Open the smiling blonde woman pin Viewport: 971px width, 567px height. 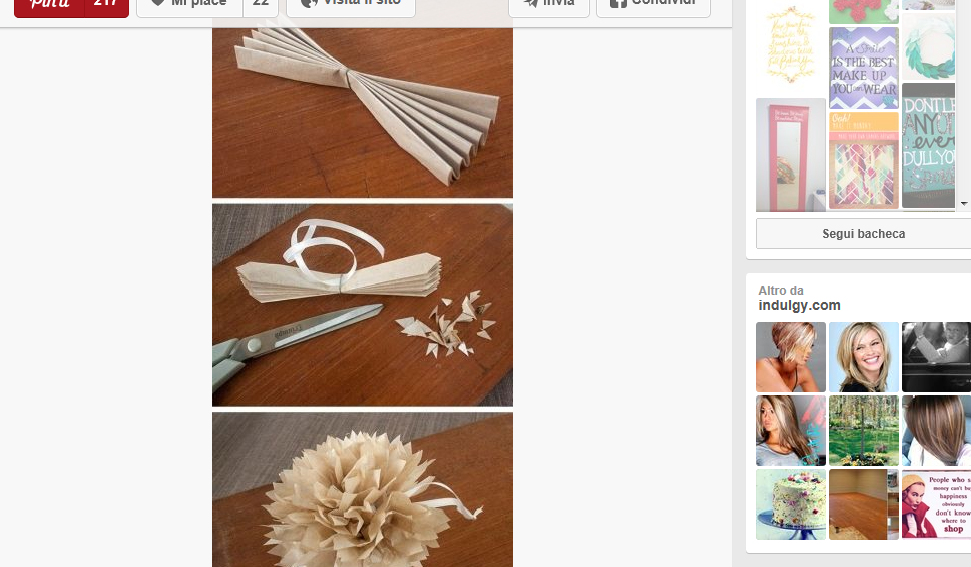864,357
